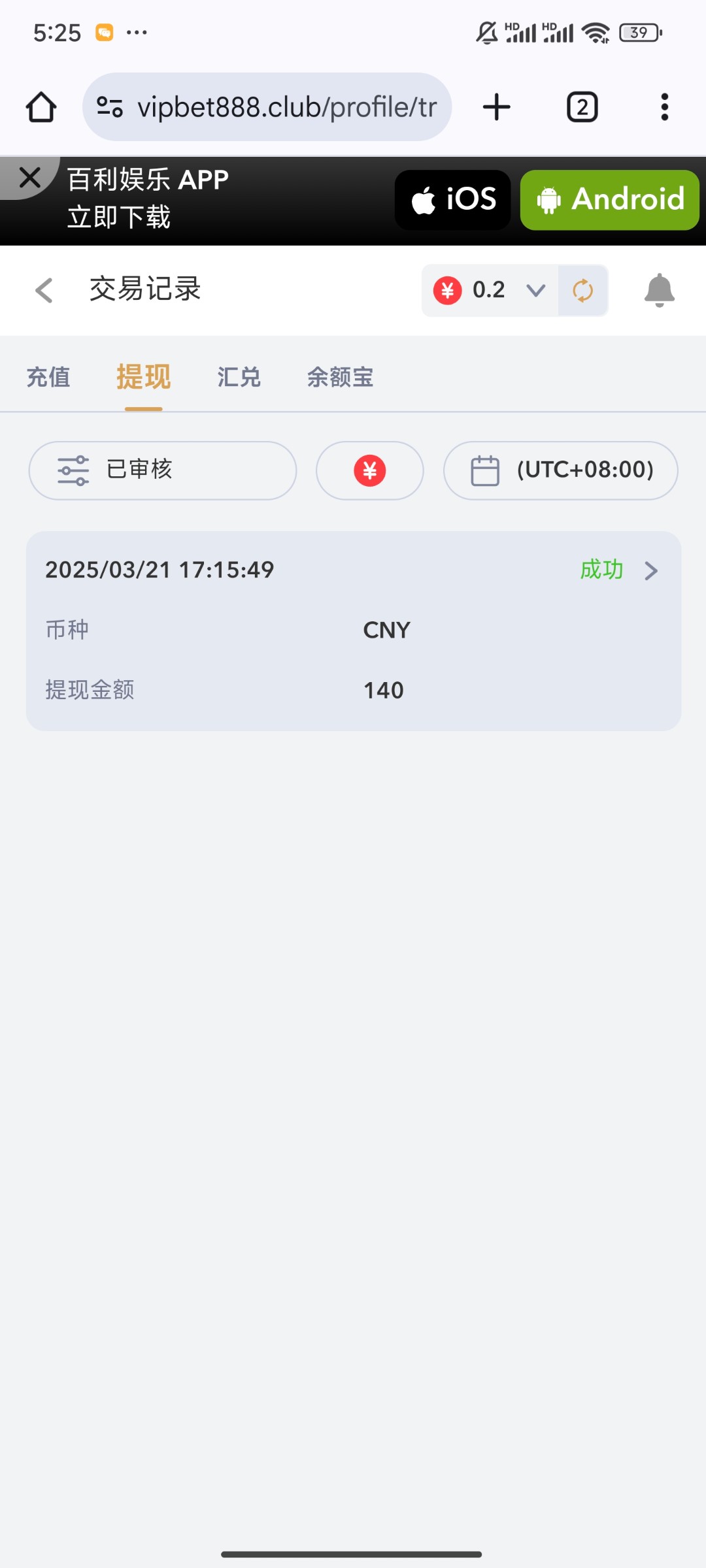Viewport: 706px width, 1568px height.
Task: Switch to the 充值 tab
Action: pos(48,377)
